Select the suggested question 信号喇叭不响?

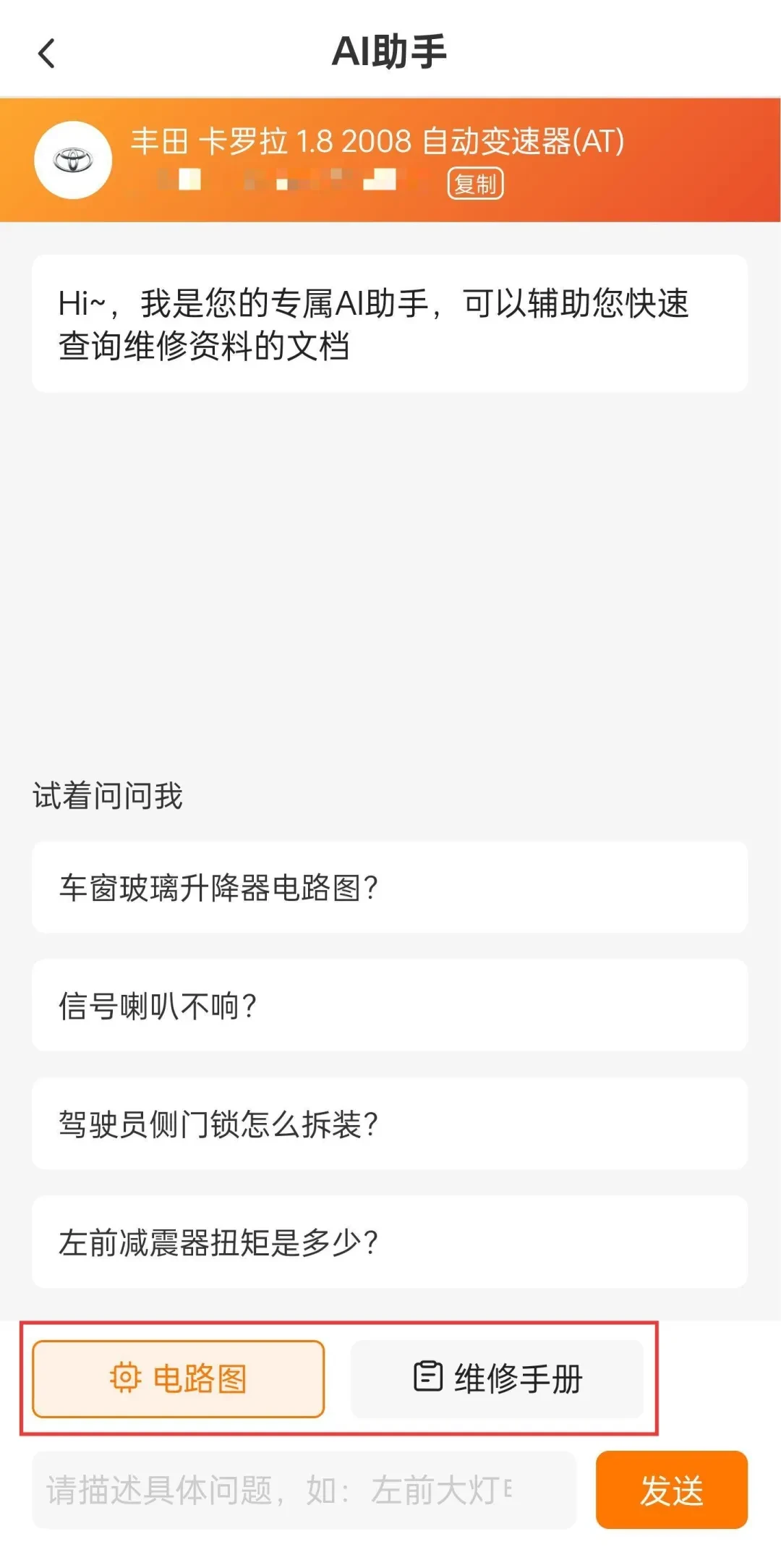point(389,1005)
